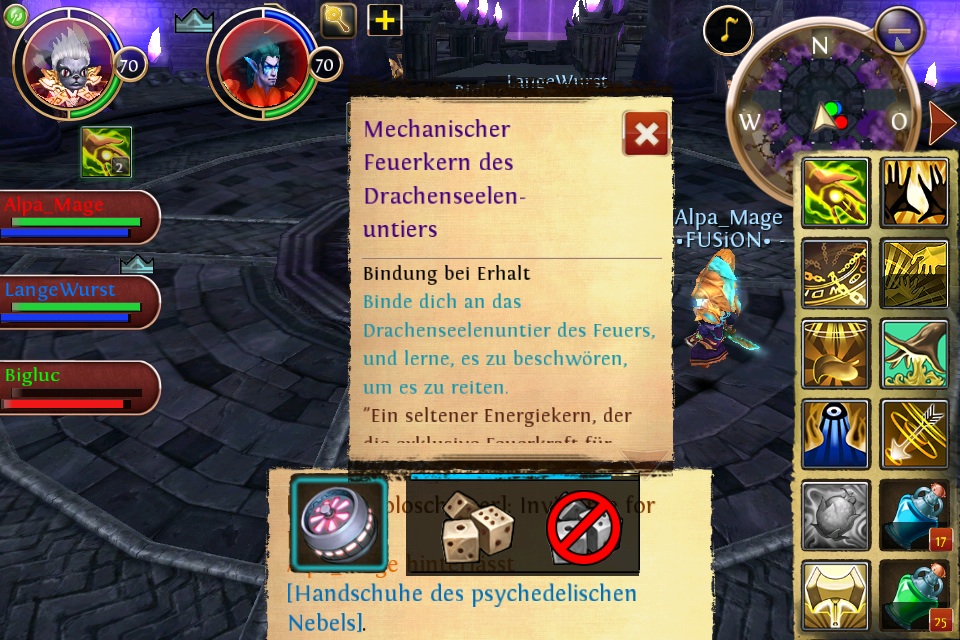Expand the panel with the right arrow

[x=942, y=122]
